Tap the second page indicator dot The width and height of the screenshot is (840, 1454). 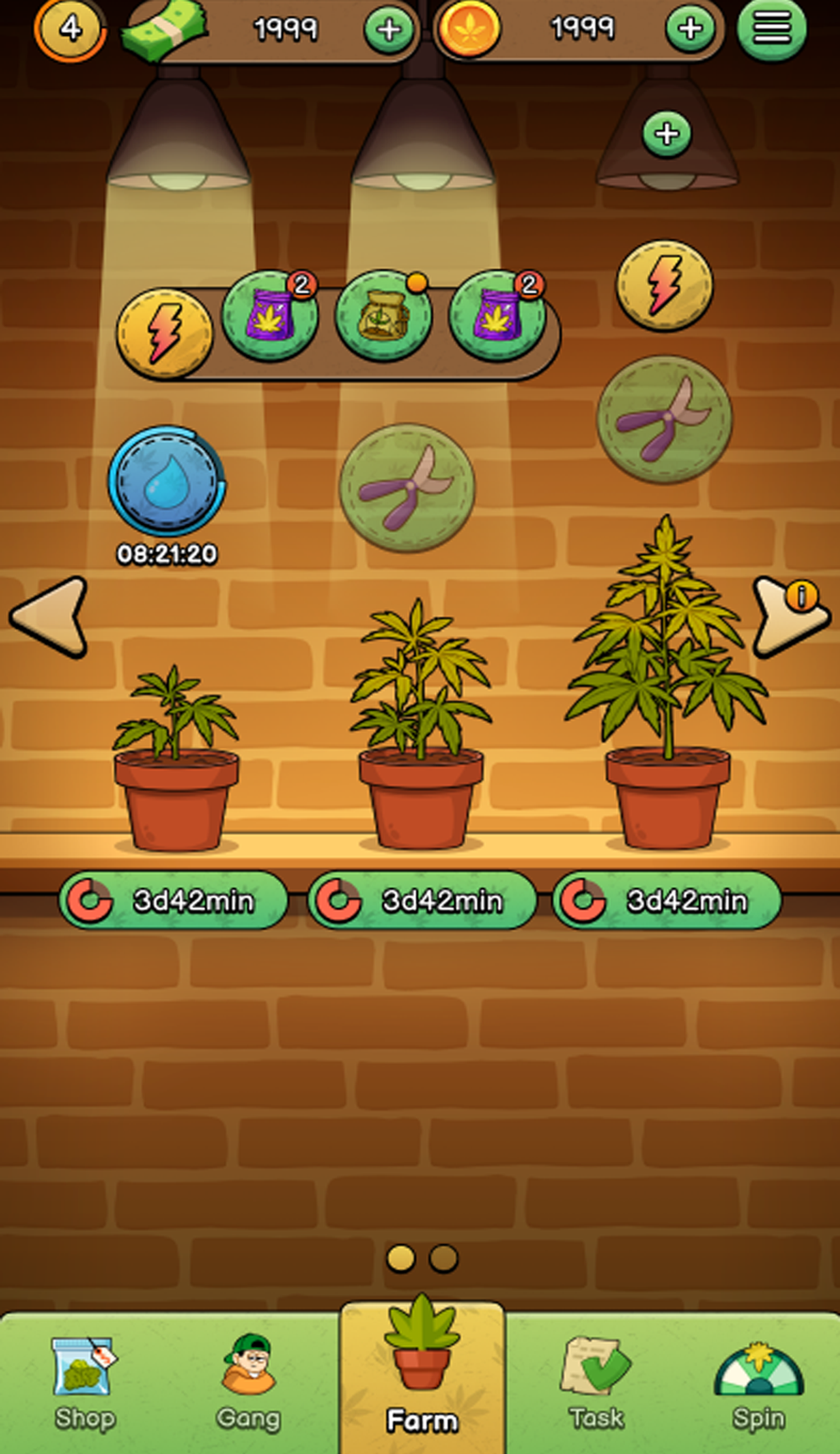(443, 1259)
